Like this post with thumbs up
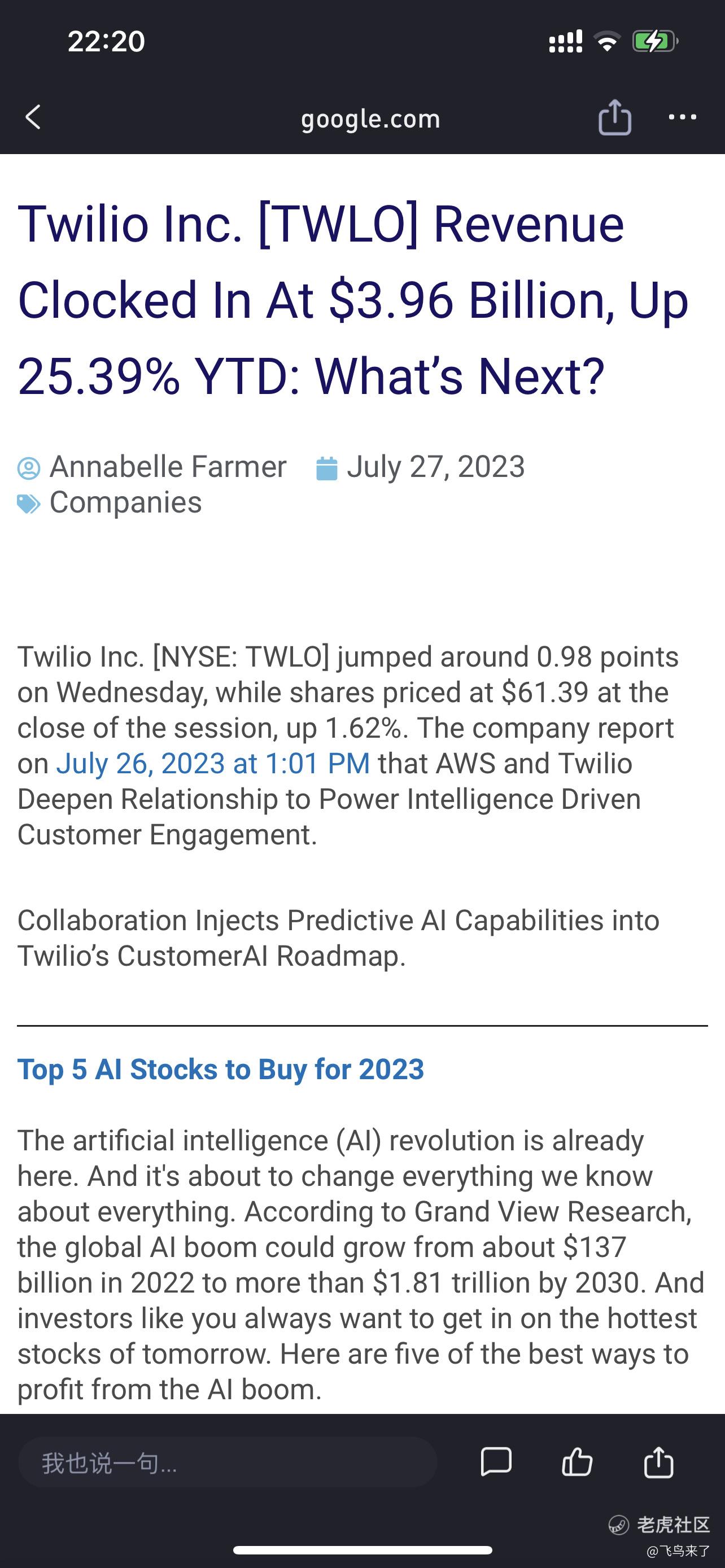The height and width of the screenshot is (1568, 725). 577,1462
